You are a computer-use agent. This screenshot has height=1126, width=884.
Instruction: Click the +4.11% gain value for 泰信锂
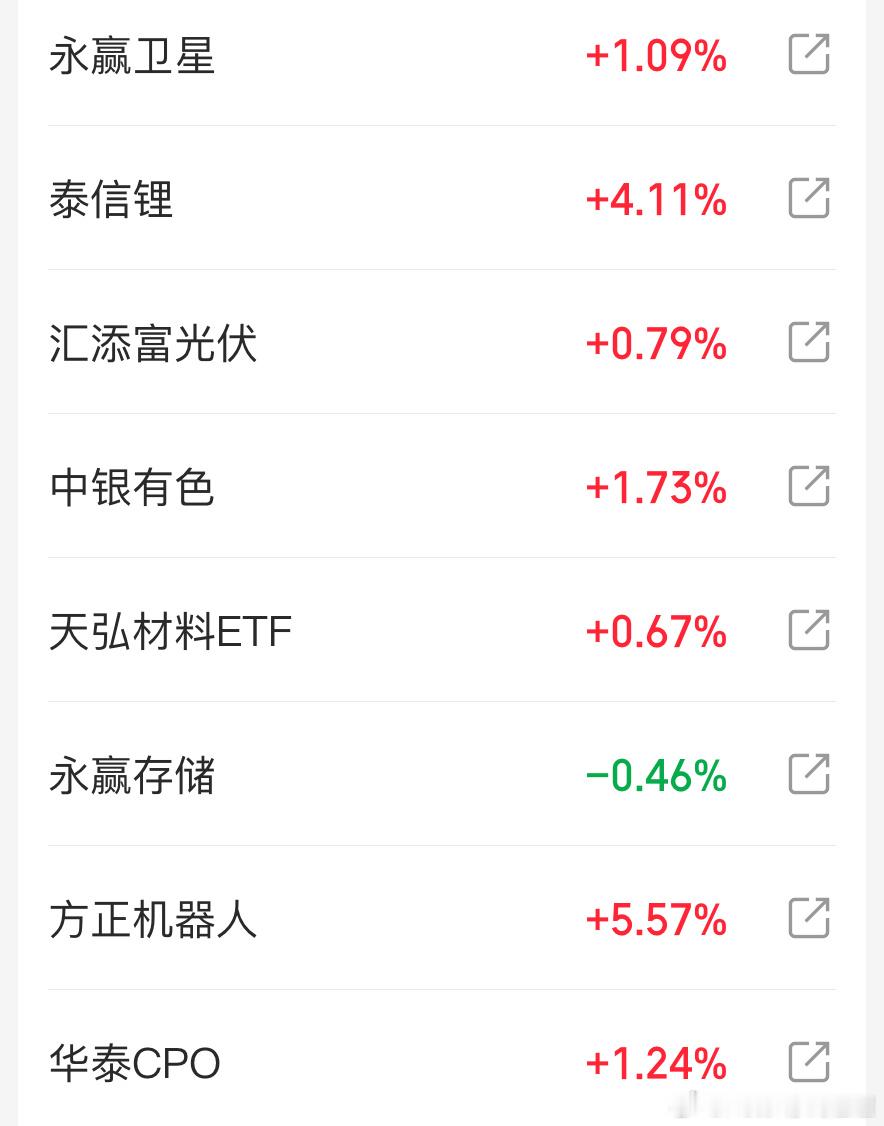click(655, 199)
